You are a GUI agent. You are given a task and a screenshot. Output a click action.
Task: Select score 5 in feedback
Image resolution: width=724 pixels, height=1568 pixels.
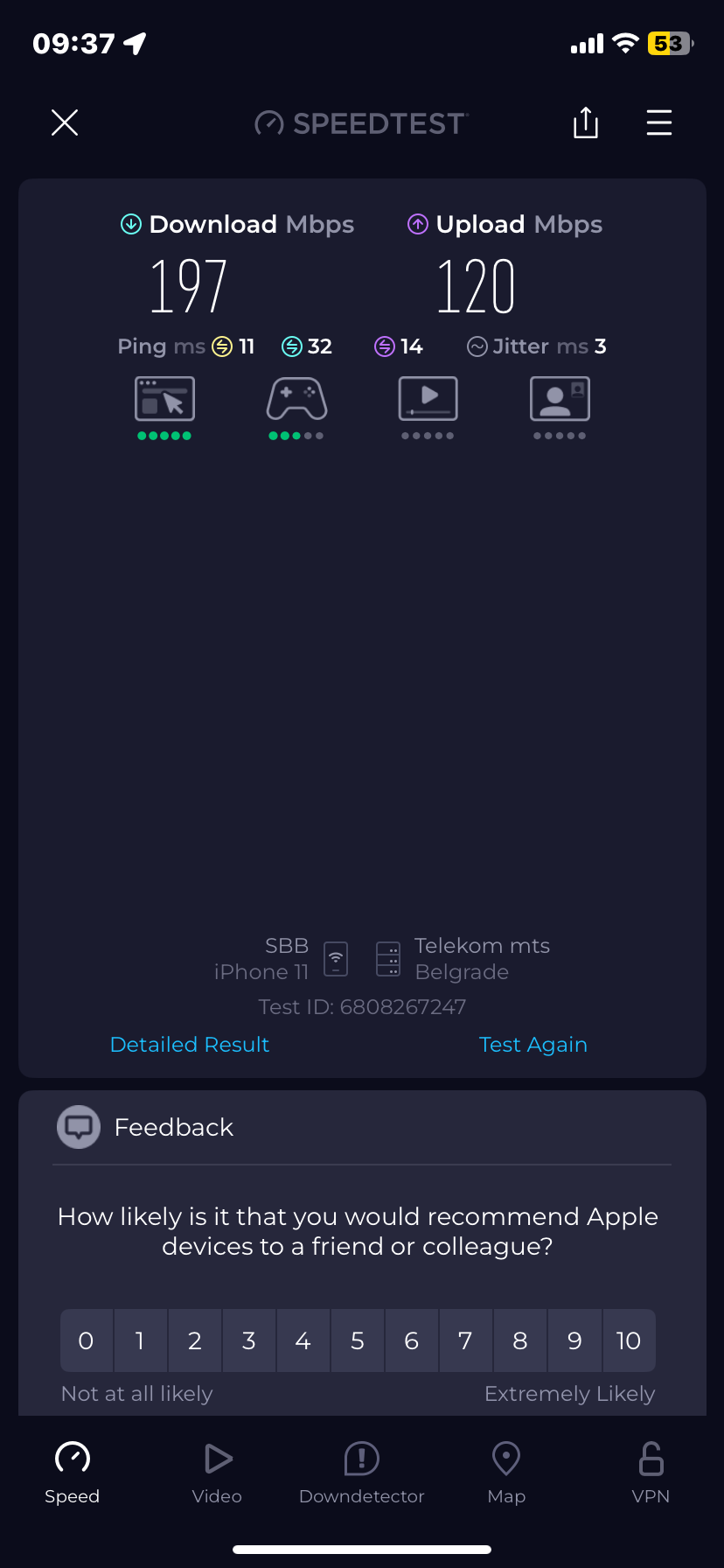click(x=358, y=1340)
